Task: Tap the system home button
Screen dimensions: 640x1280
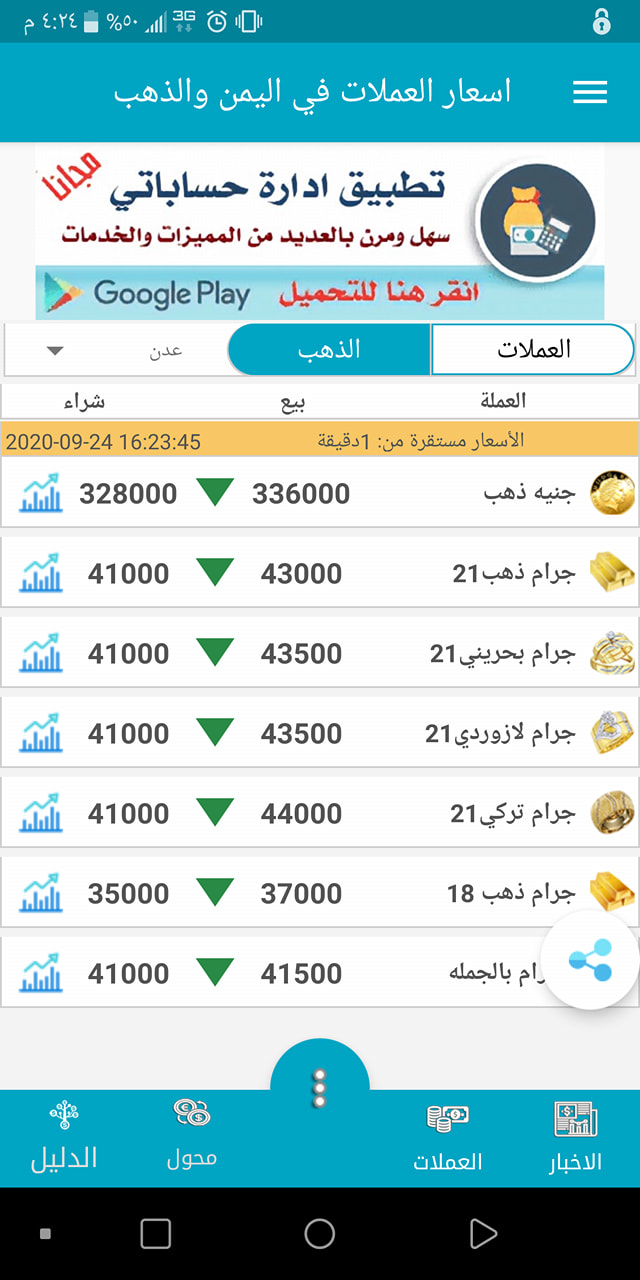Action: [x=320, y=1234]
